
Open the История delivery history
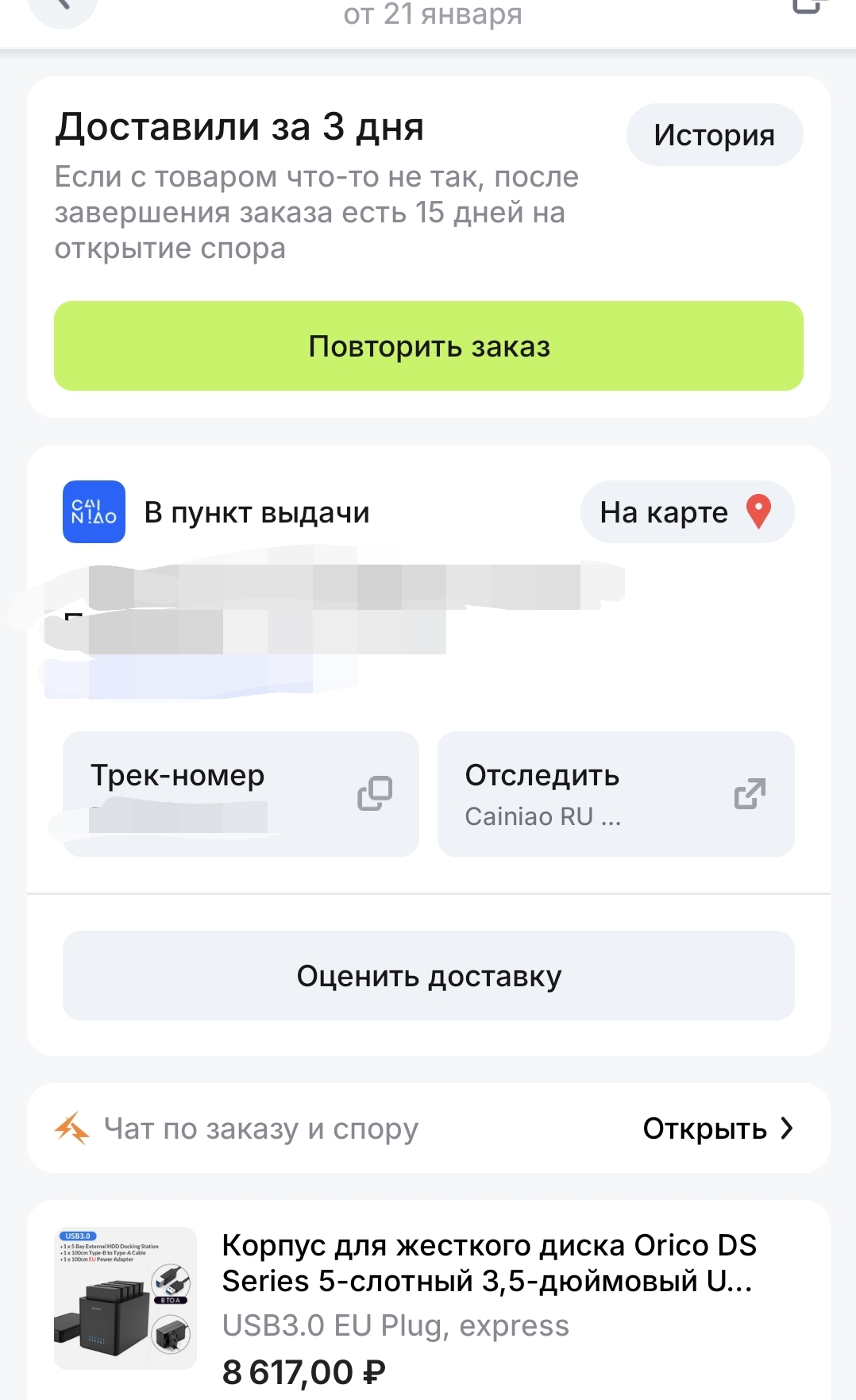[x=714, y=135]
